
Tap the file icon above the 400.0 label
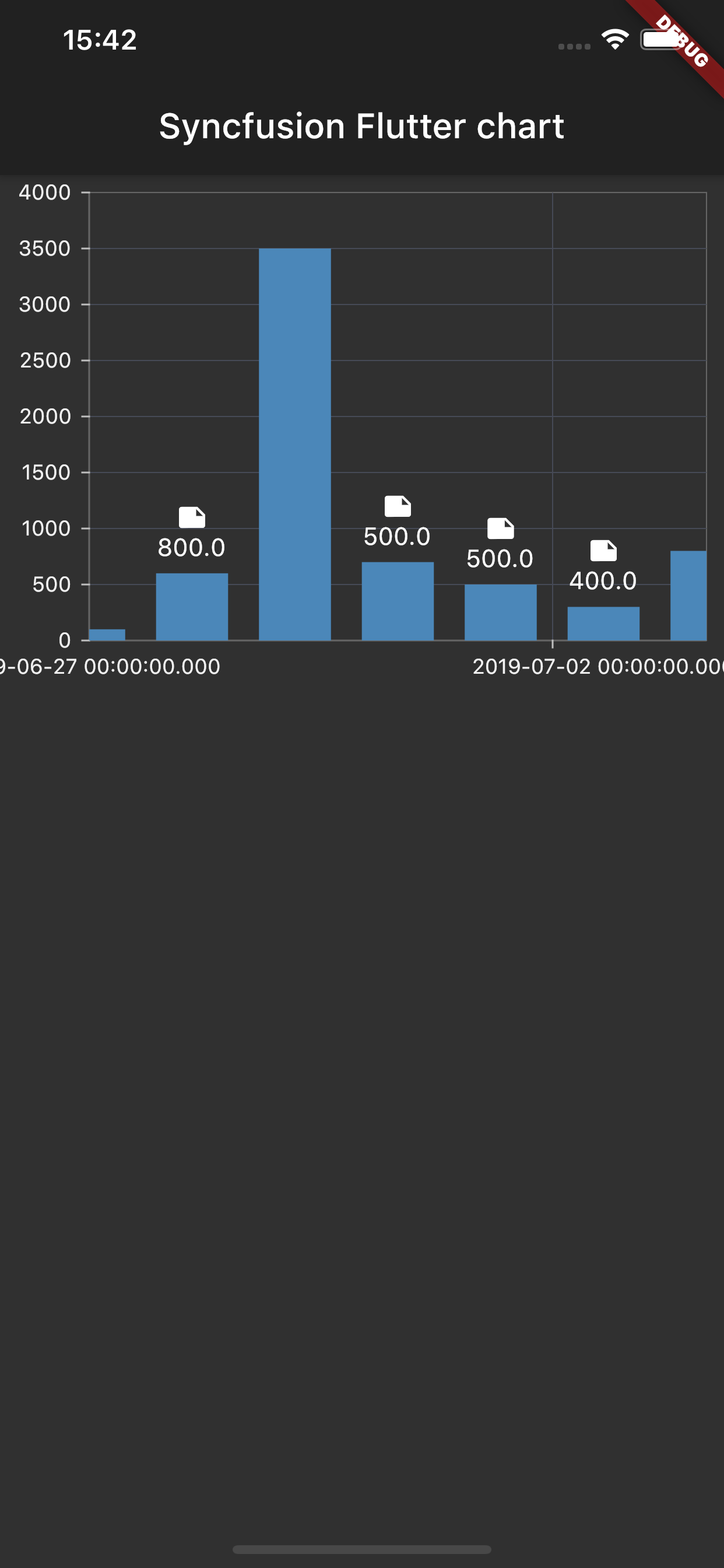603,551
